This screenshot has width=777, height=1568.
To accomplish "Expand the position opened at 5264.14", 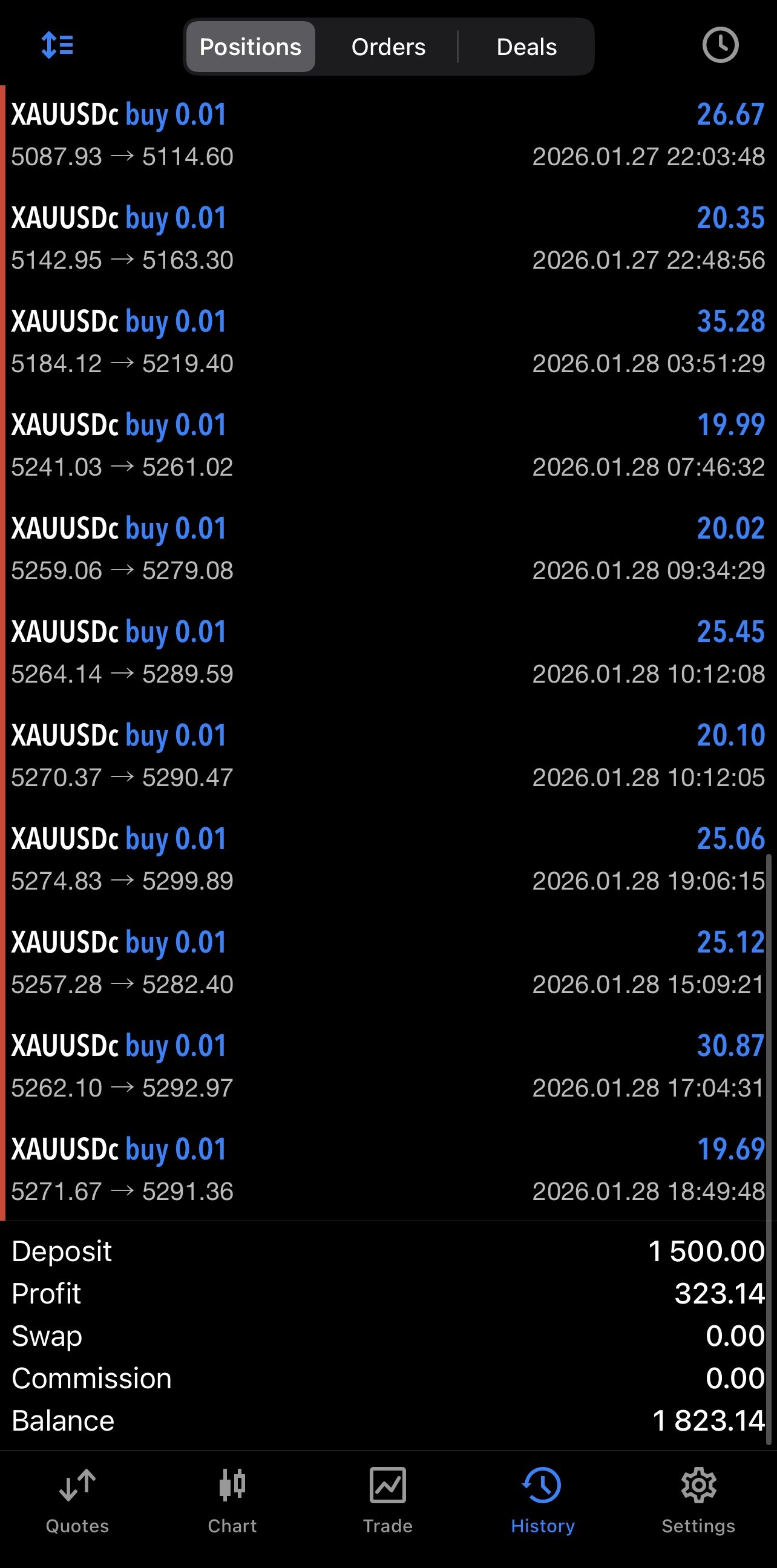I will pyautogui.click(x=388, y=652).
